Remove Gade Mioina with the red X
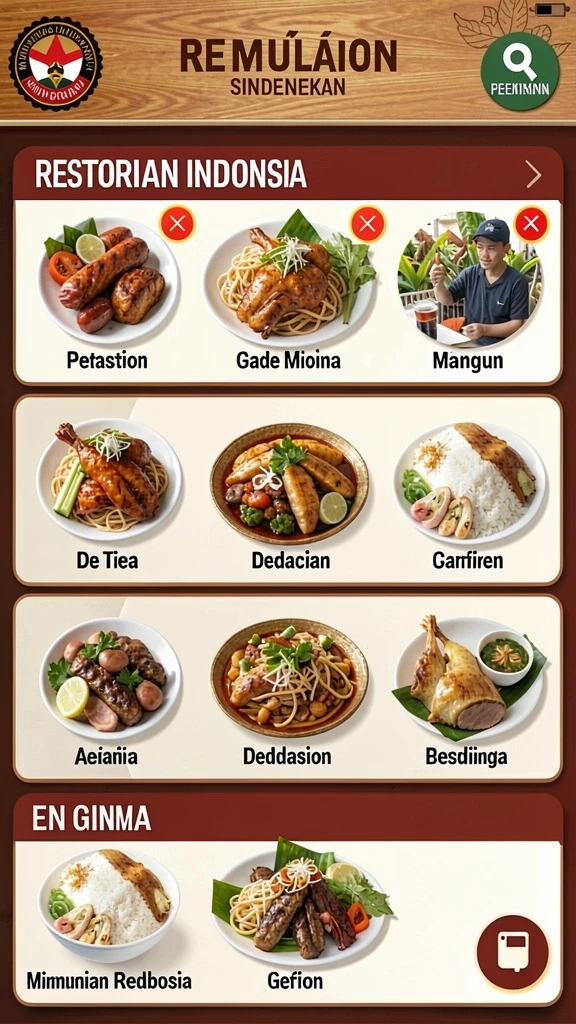576x1024 pixels. click(x=368, y=225)
